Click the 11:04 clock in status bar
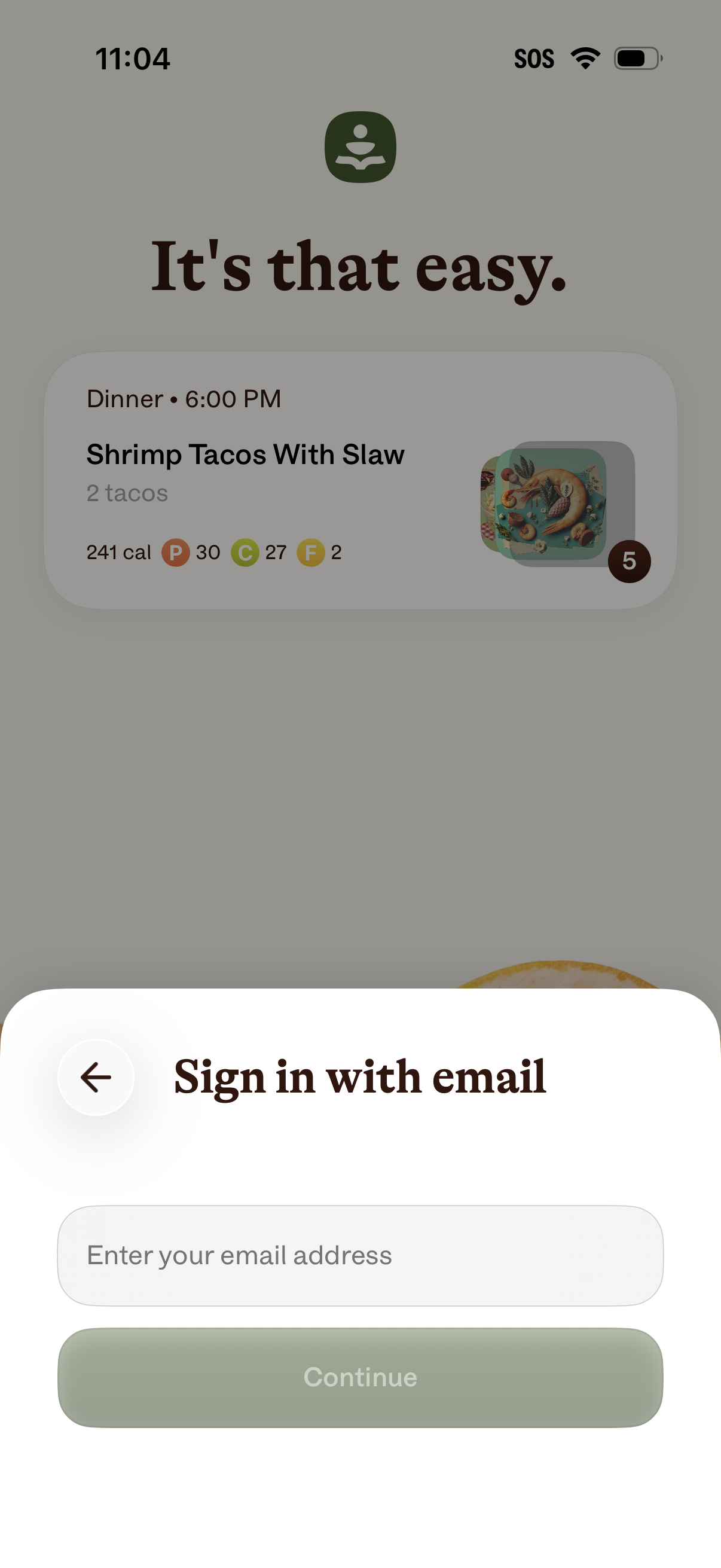This screenshot has height=1568, width=721. [x=132, y=59]
